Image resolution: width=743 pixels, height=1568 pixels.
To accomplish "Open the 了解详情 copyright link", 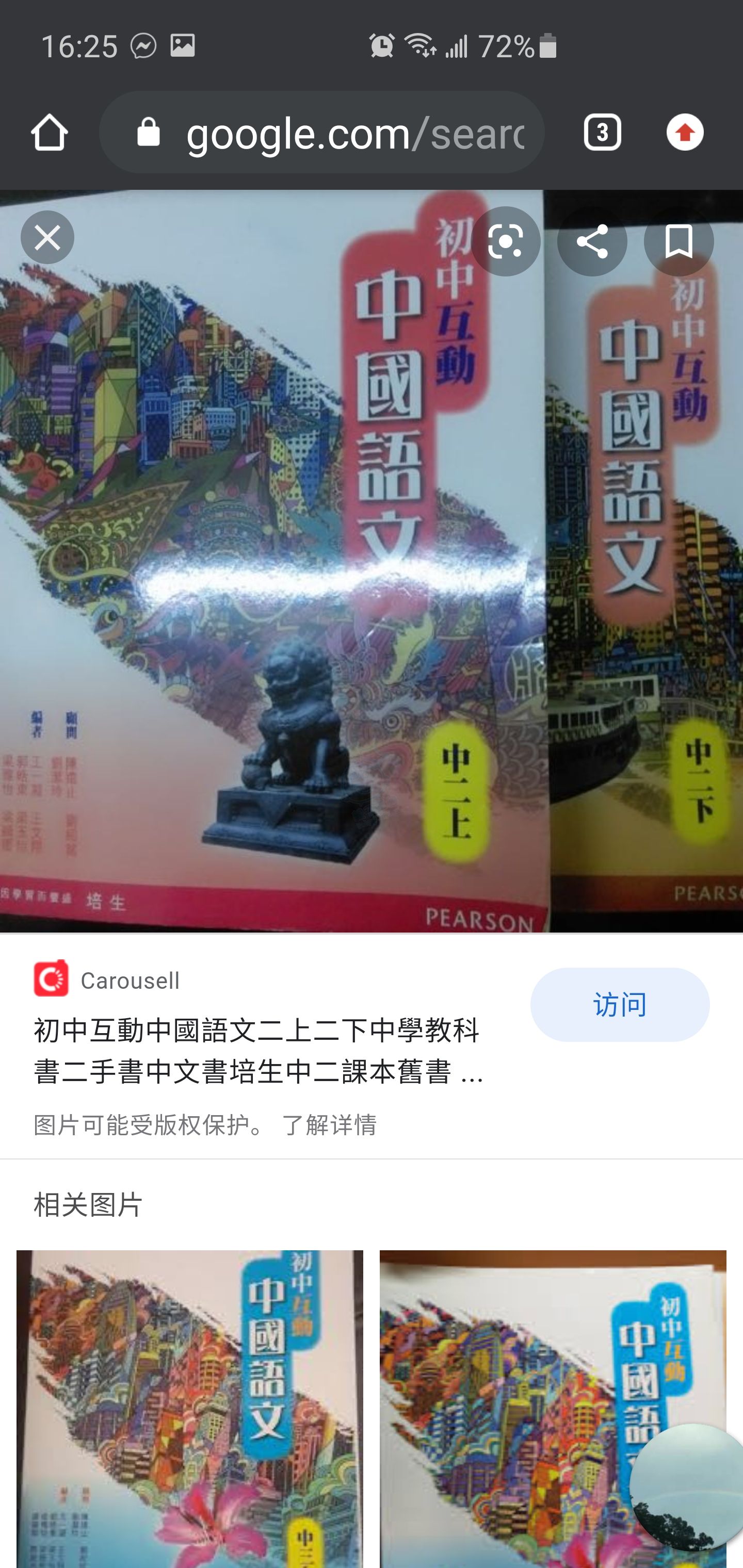I will 329,1125.
